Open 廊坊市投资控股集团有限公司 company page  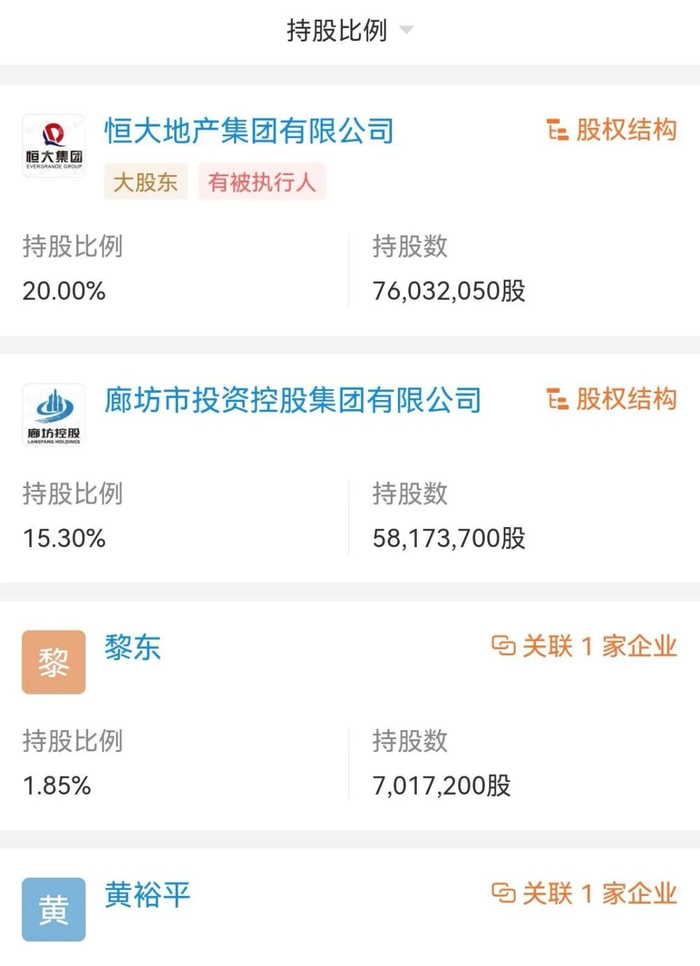(x=292, y=400)
